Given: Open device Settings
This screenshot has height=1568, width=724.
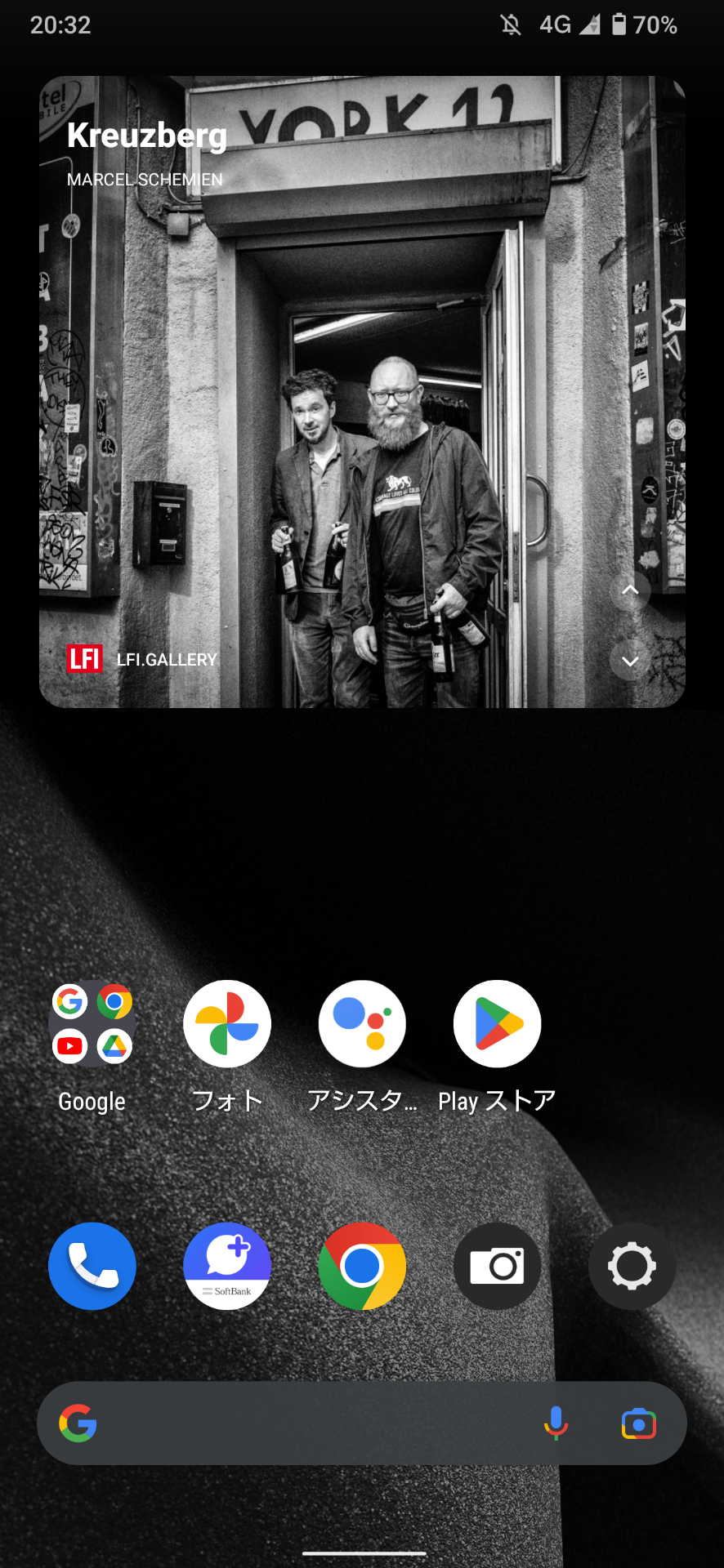Looking at the screenshot, I should pos(632,1266).
